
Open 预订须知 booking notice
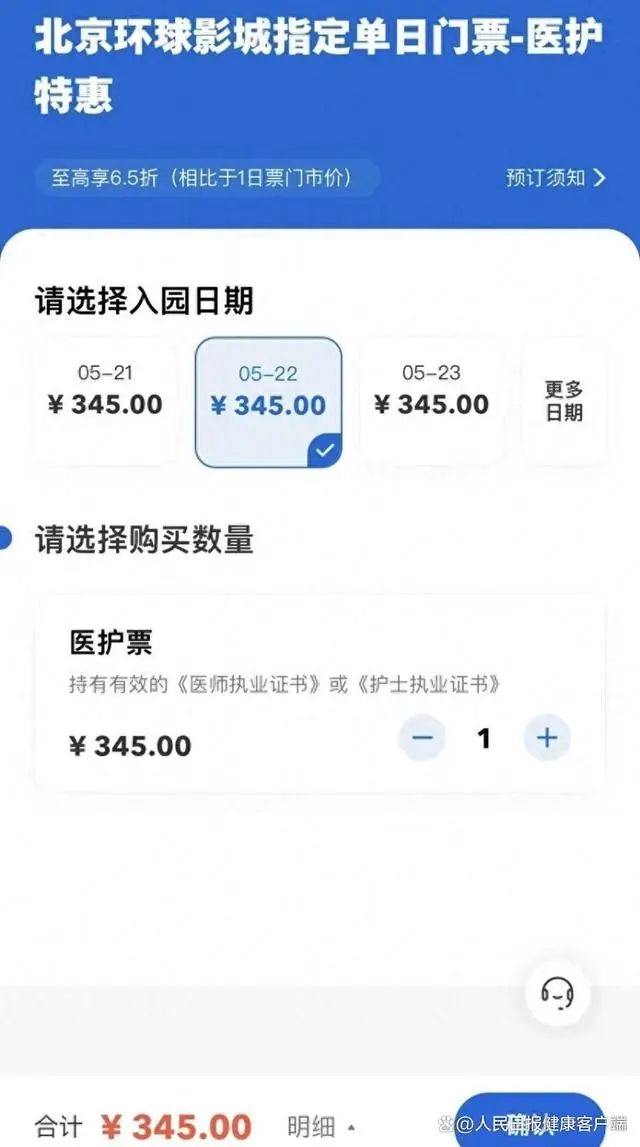(556, 178)
